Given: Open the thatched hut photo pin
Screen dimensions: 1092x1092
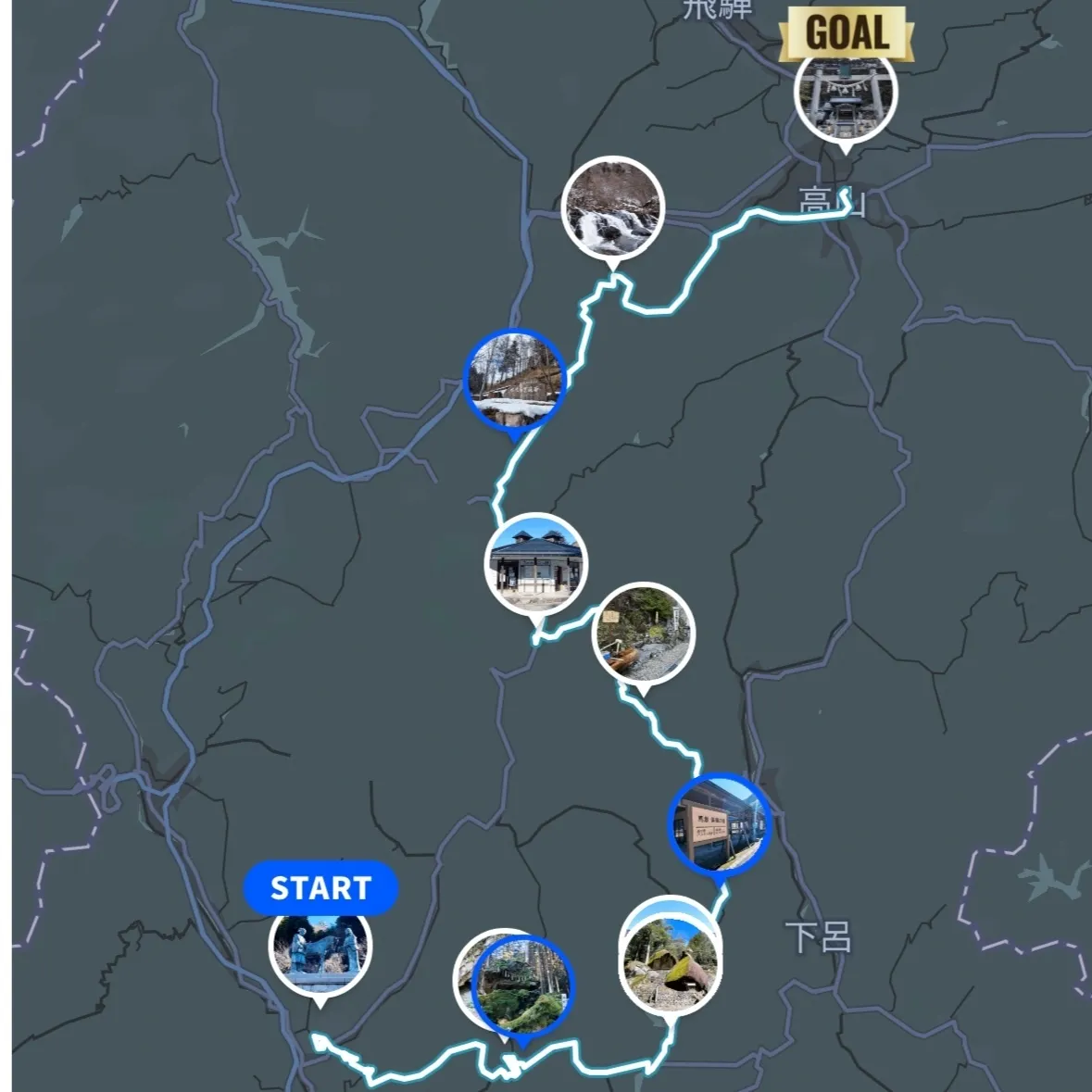Looking at the screenshot, I should tap(669, 959).
